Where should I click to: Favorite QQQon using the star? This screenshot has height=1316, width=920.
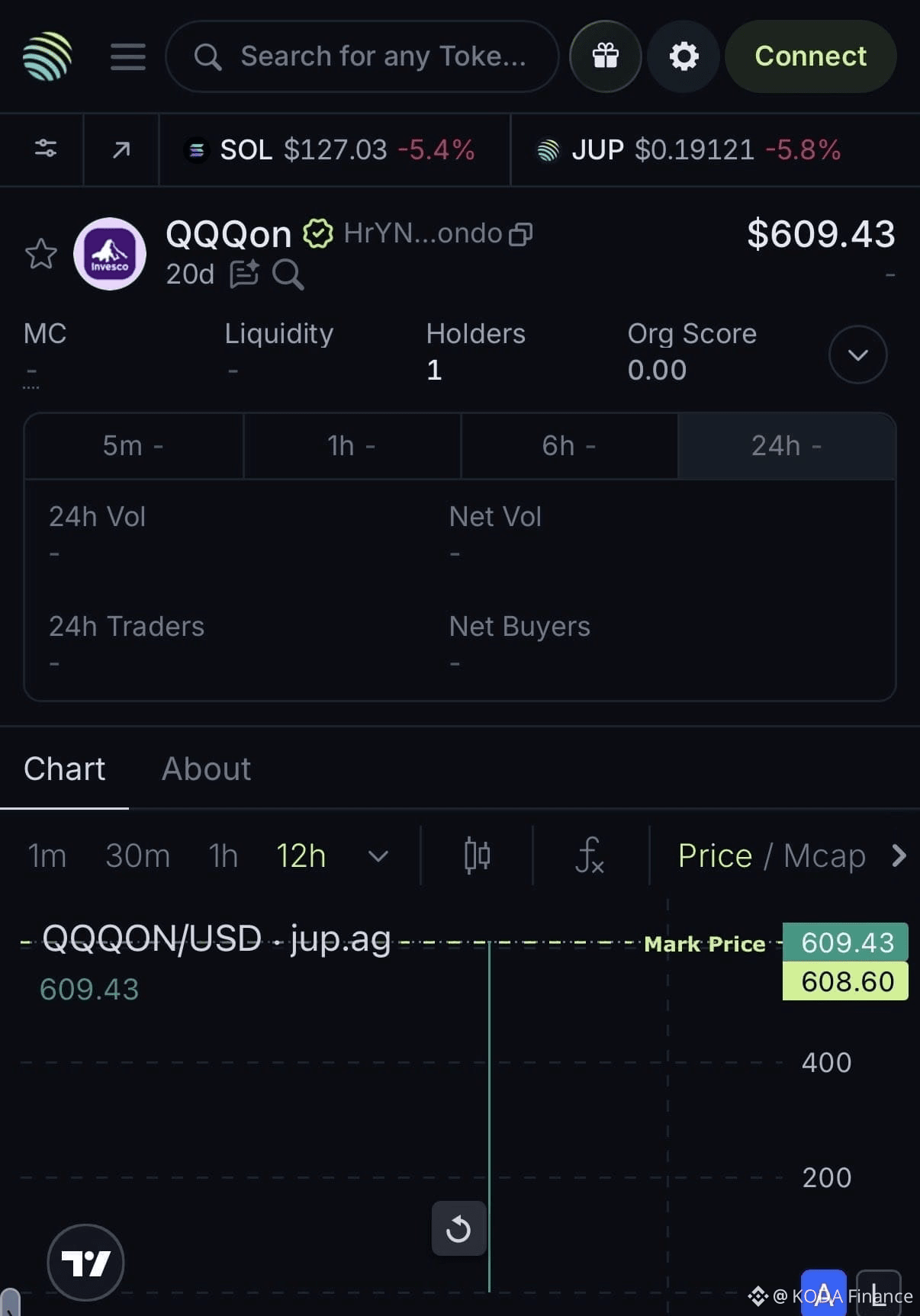coord(40,254)
